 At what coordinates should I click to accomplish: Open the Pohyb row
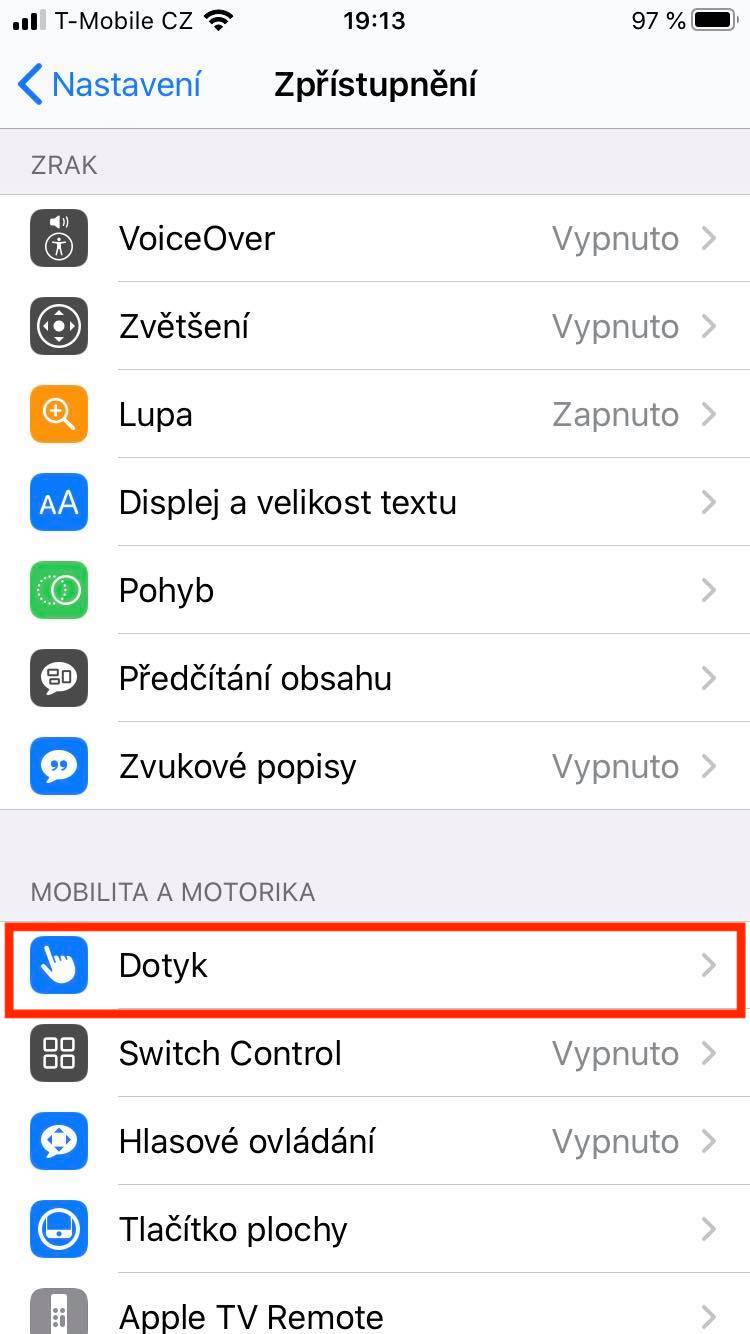pyautogui.click(x=375, y=590)
